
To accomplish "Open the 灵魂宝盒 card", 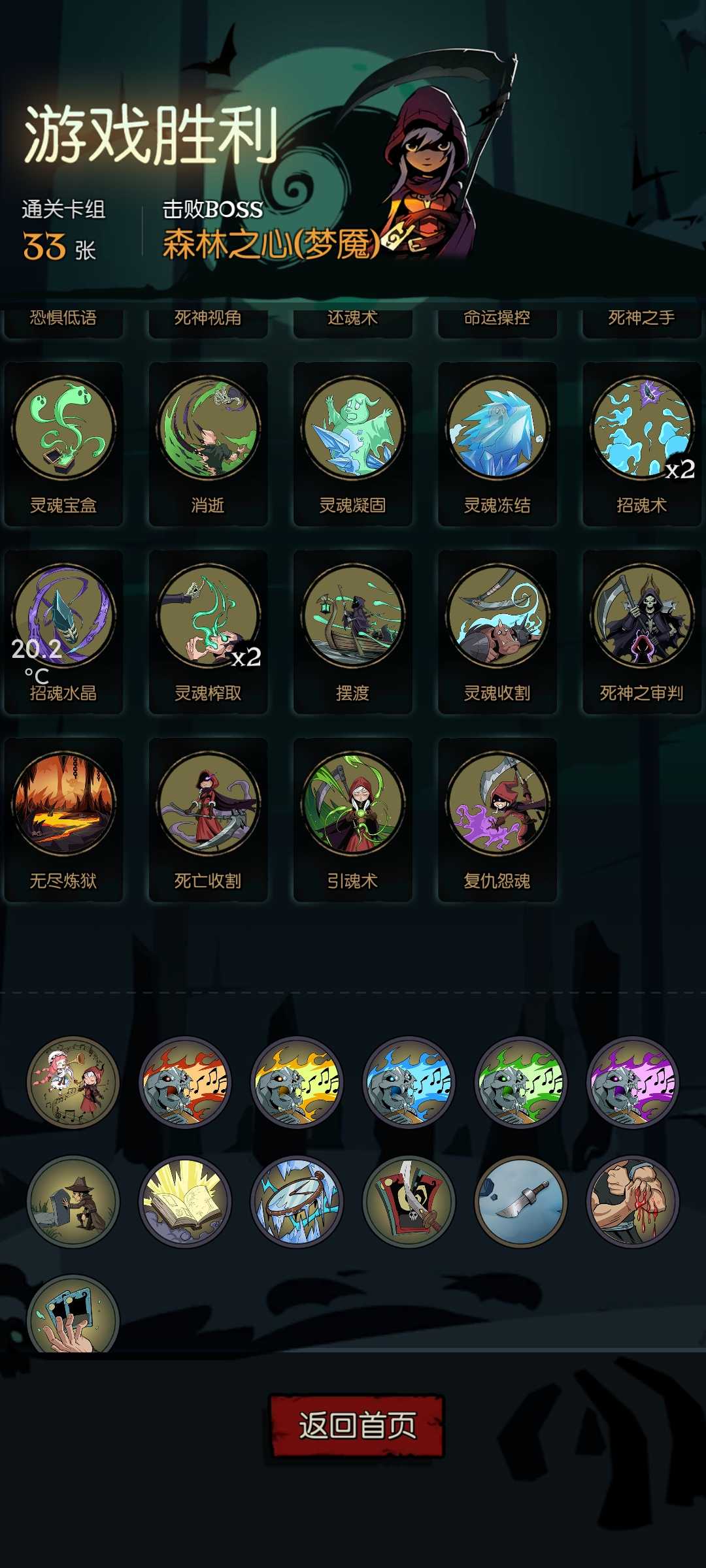I will (63, 444).
